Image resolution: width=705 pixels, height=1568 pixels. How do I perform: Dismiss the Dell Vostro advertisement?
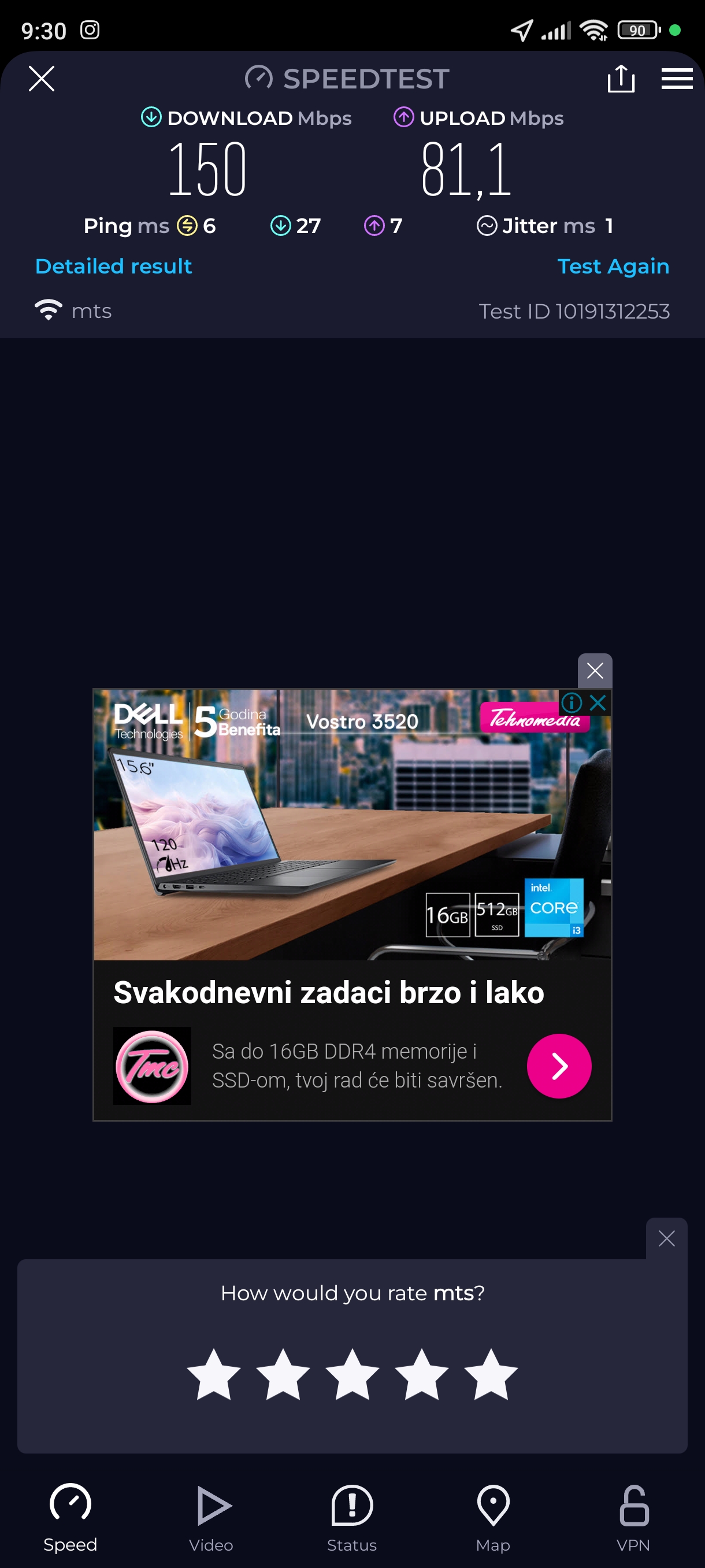pos(594,671)
